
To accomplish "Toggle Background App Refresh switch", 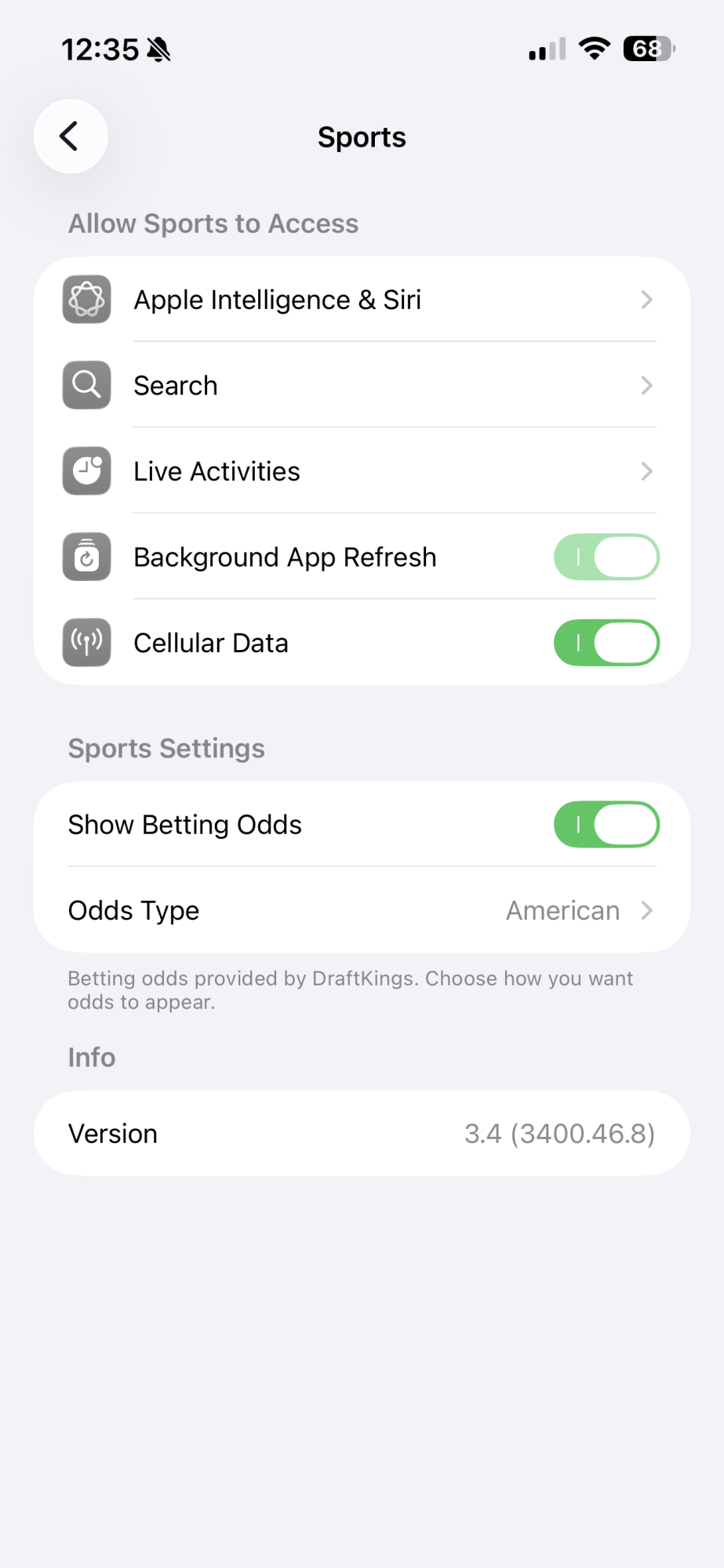I will (x=606, y=557).
